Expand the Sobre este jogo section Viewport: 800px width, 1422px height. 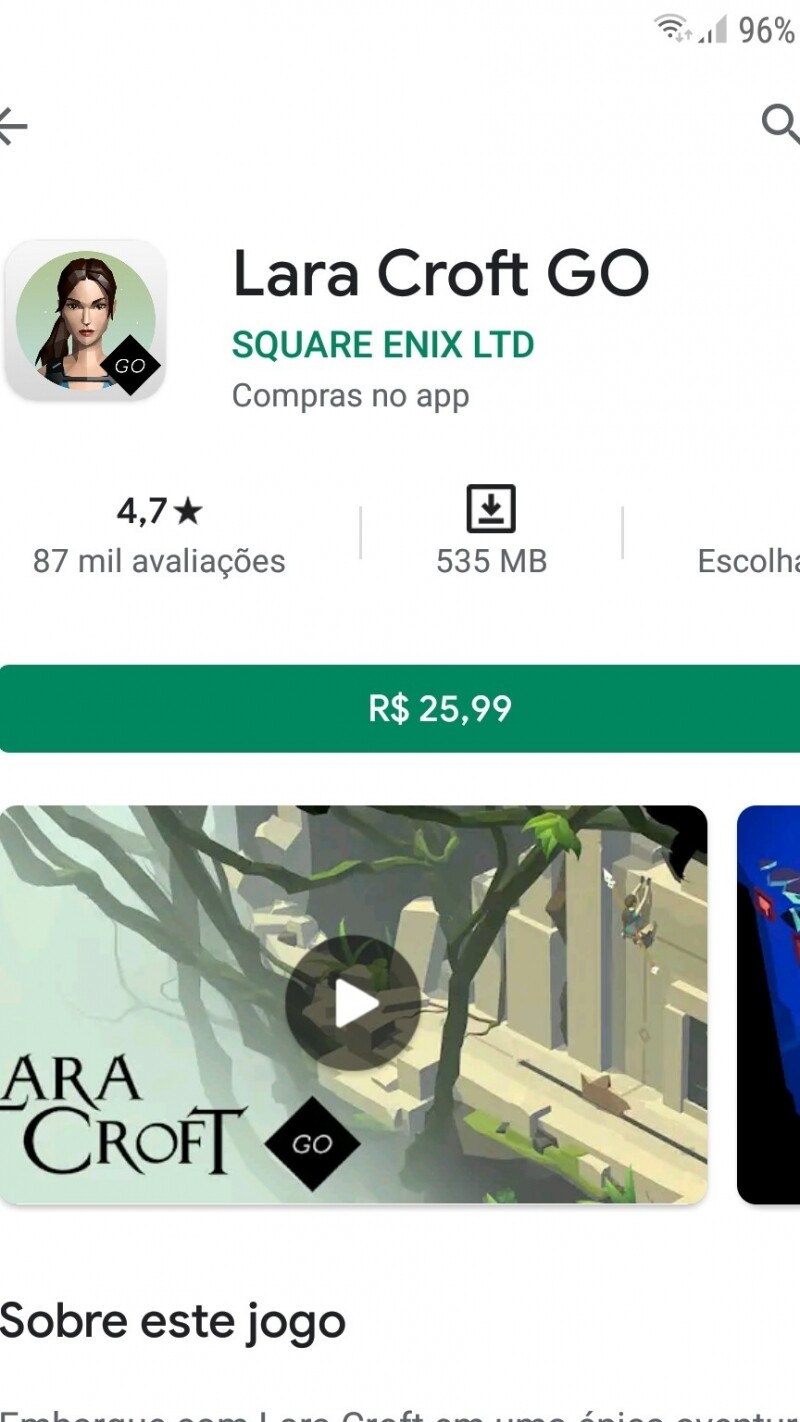[173, 1320]
